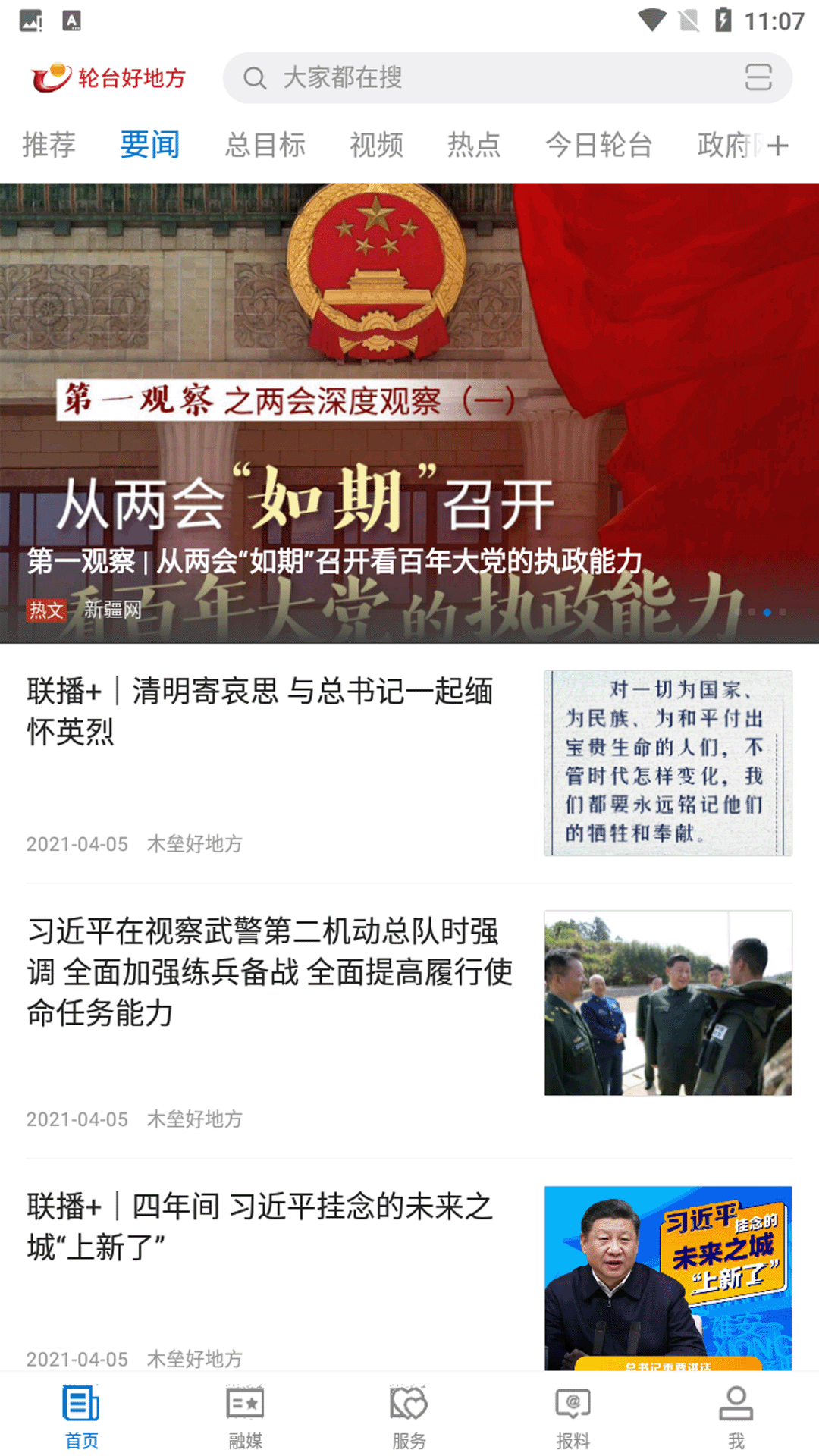Tap the 首页 home tab
819x1456 pixels.
click(x=81, y=1417)
